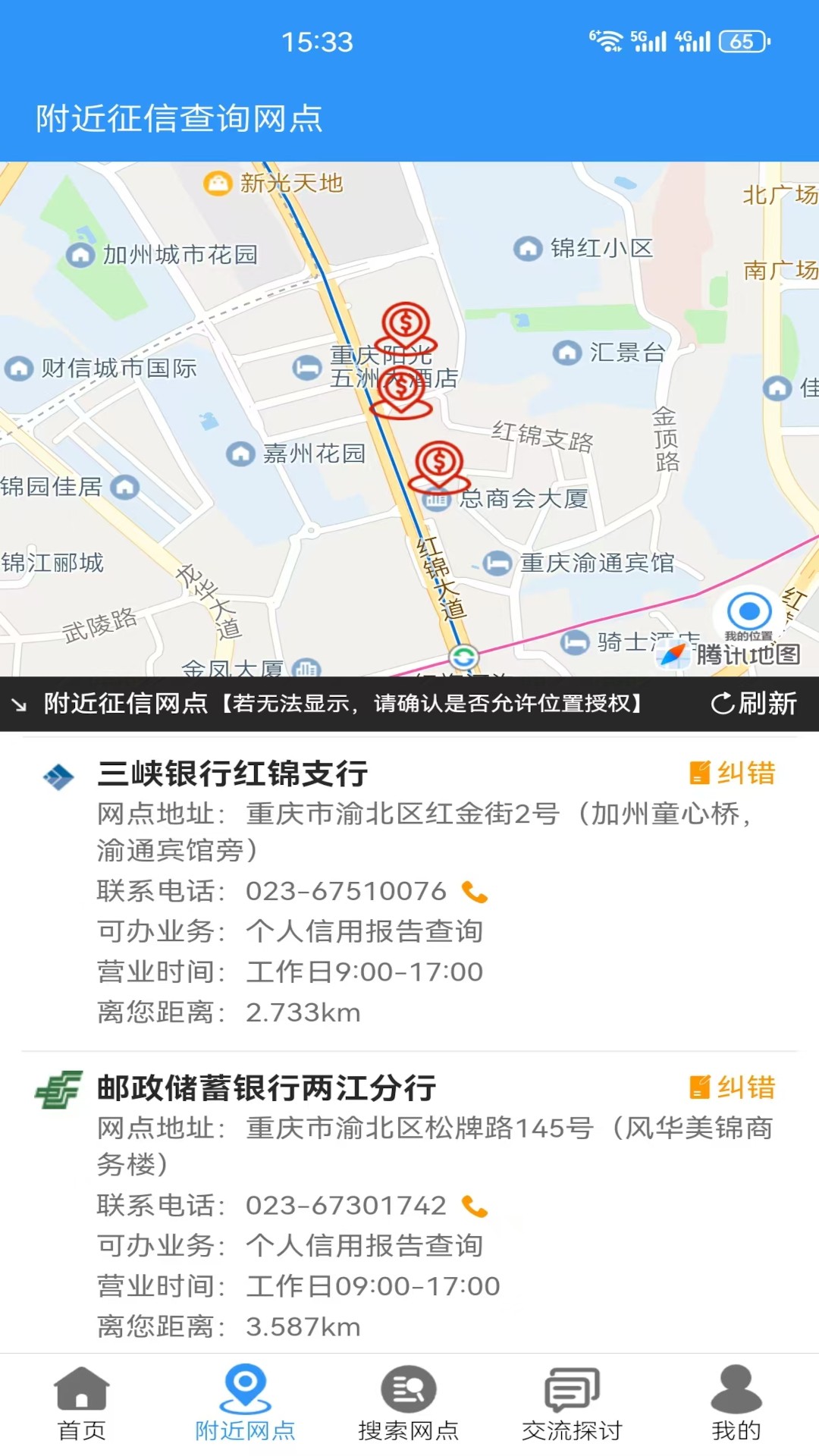Tap the 骑士酒店 hotel marker on map
819x1456 pixels.
pos(574,642)
